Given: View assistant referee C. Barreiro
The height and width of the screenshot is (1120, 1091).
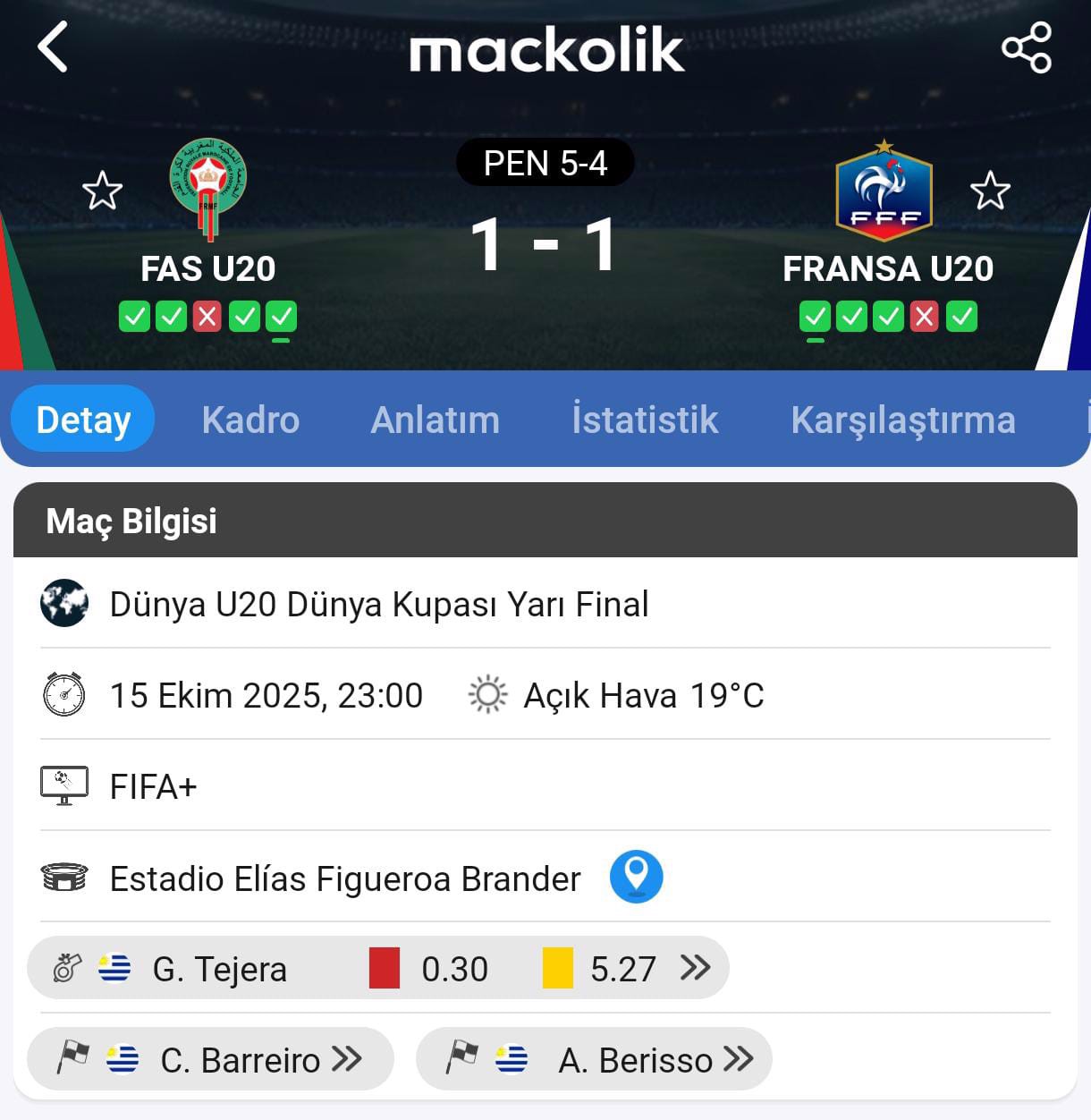Looking at the screenshot, I should (210, 1059).
